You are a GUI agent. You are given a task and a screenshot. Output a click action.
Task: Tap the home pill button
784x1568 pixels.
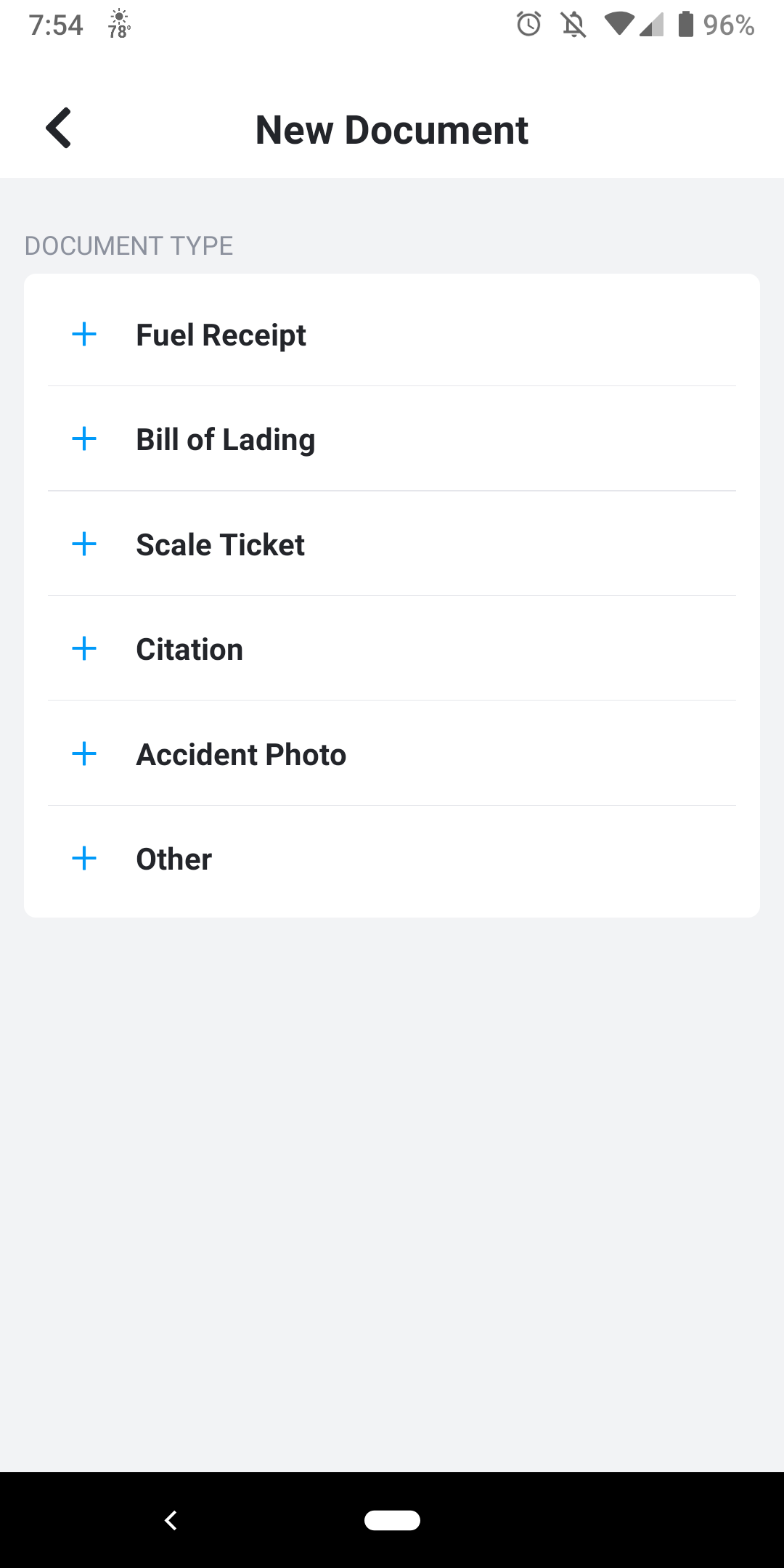click(392, 1519)
